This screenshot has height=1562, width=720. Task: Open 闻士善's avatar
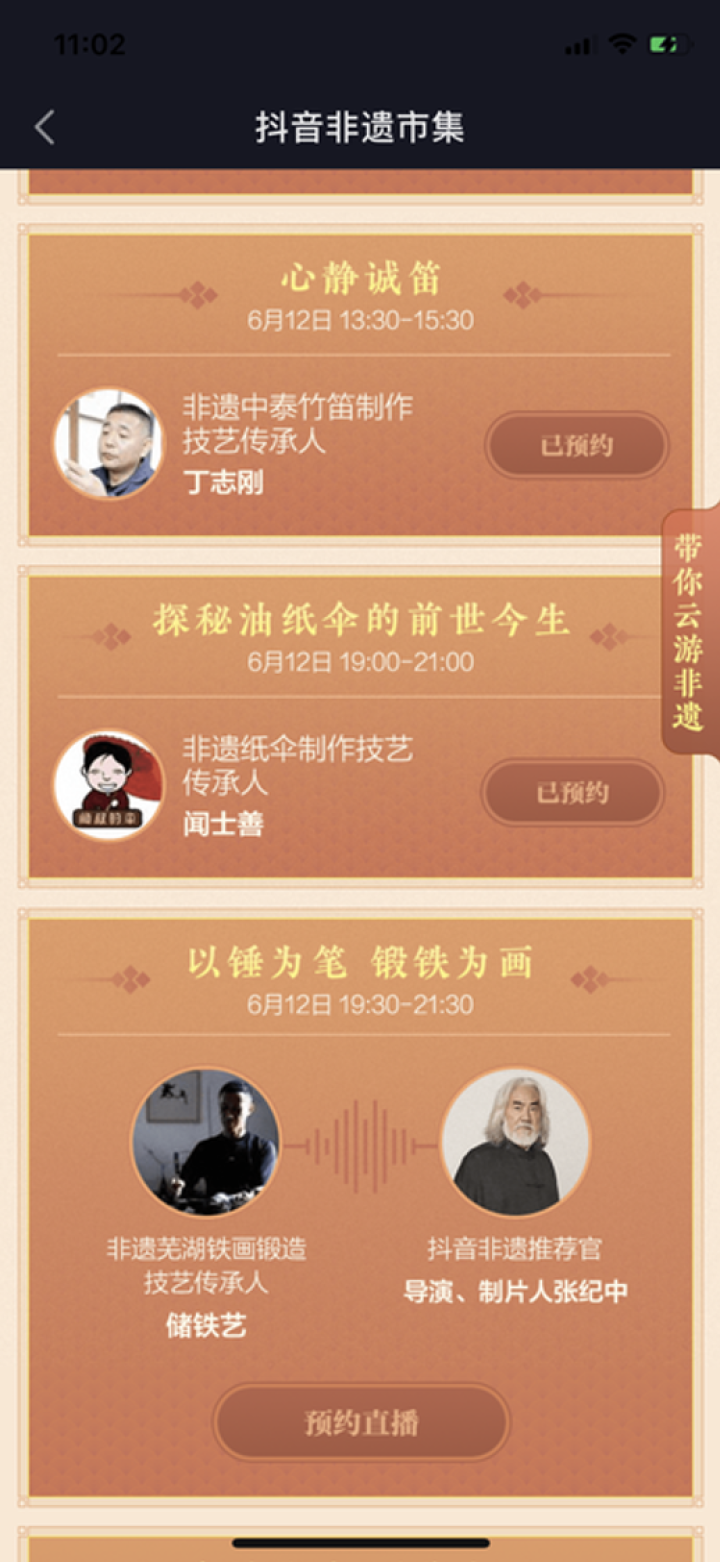(108, 785)
